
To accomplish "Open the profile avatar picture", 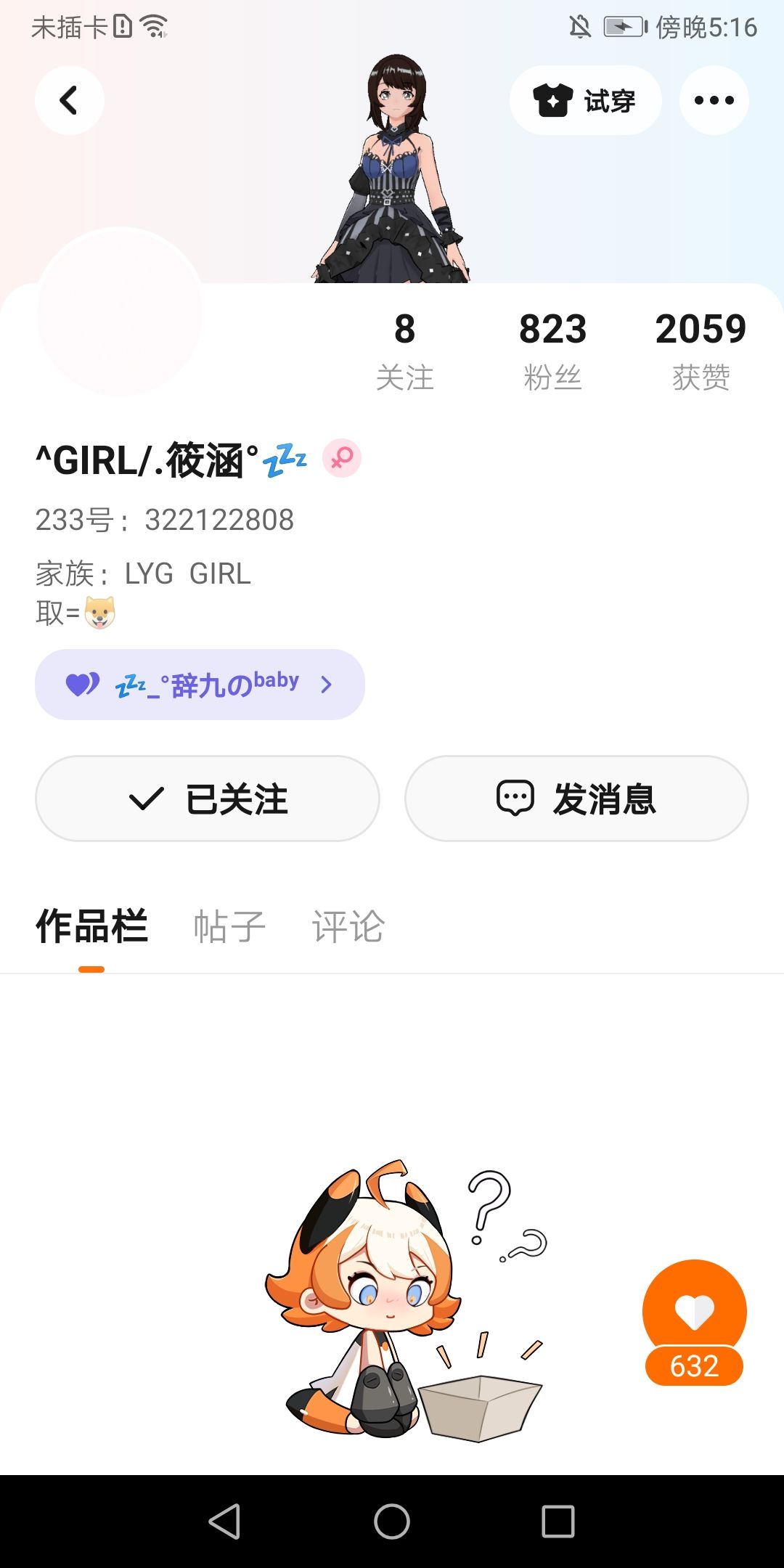I will (x=120, y=312).
